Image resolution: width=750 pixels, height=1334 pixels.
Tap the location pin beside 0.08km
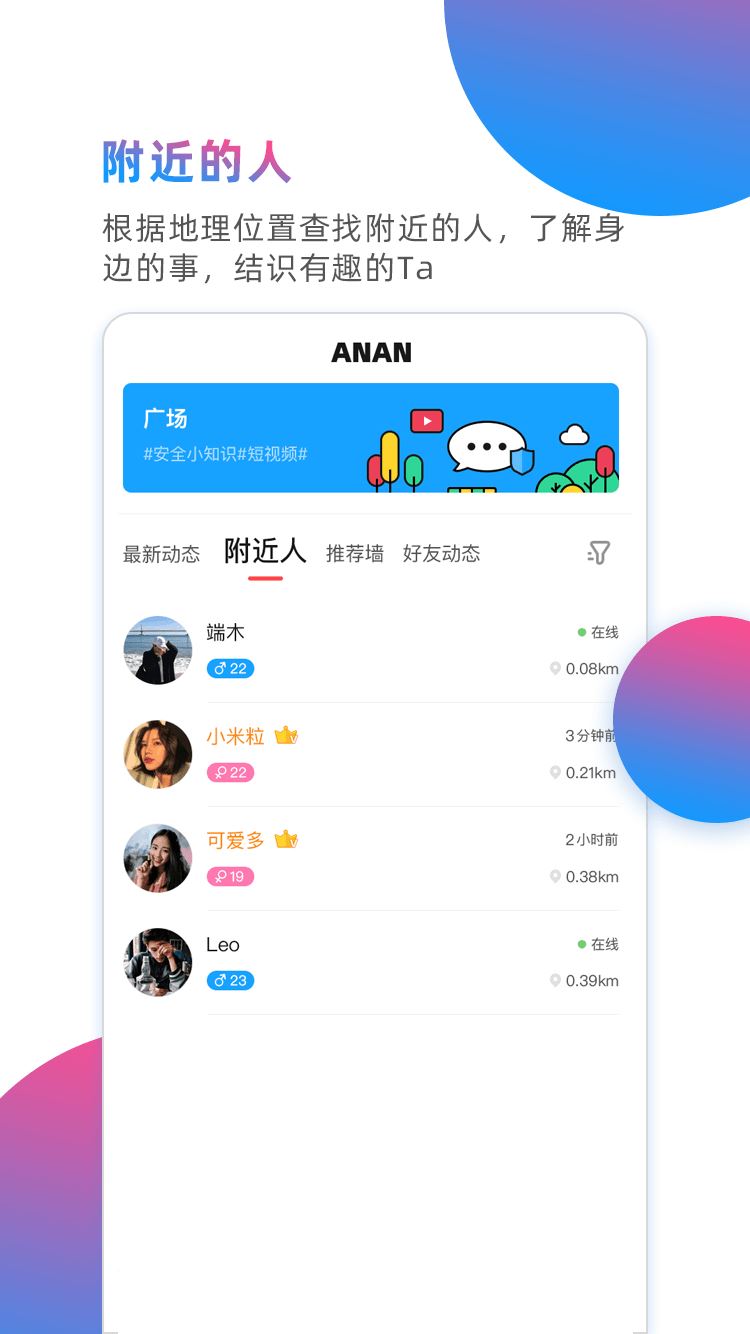pos(555,668)
